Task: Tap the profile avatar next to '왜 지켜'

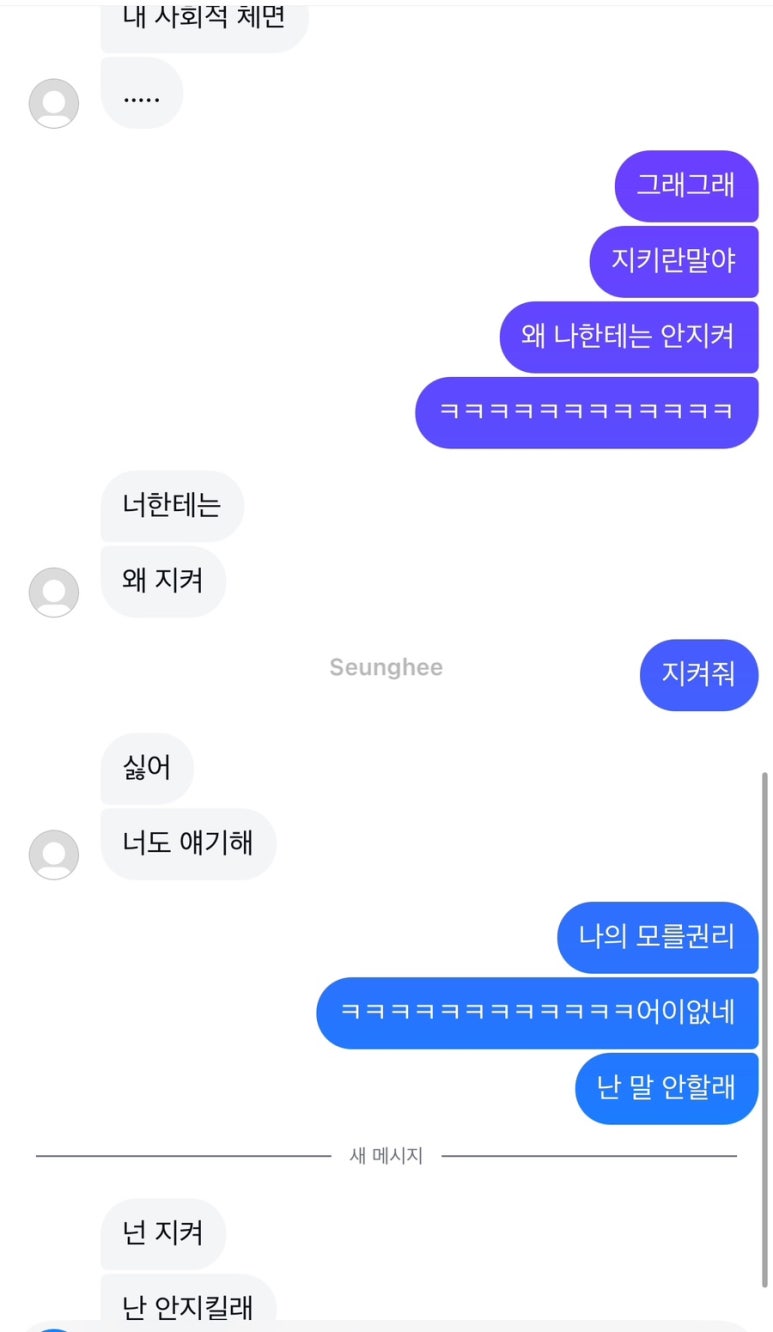Action: [54, 592]
